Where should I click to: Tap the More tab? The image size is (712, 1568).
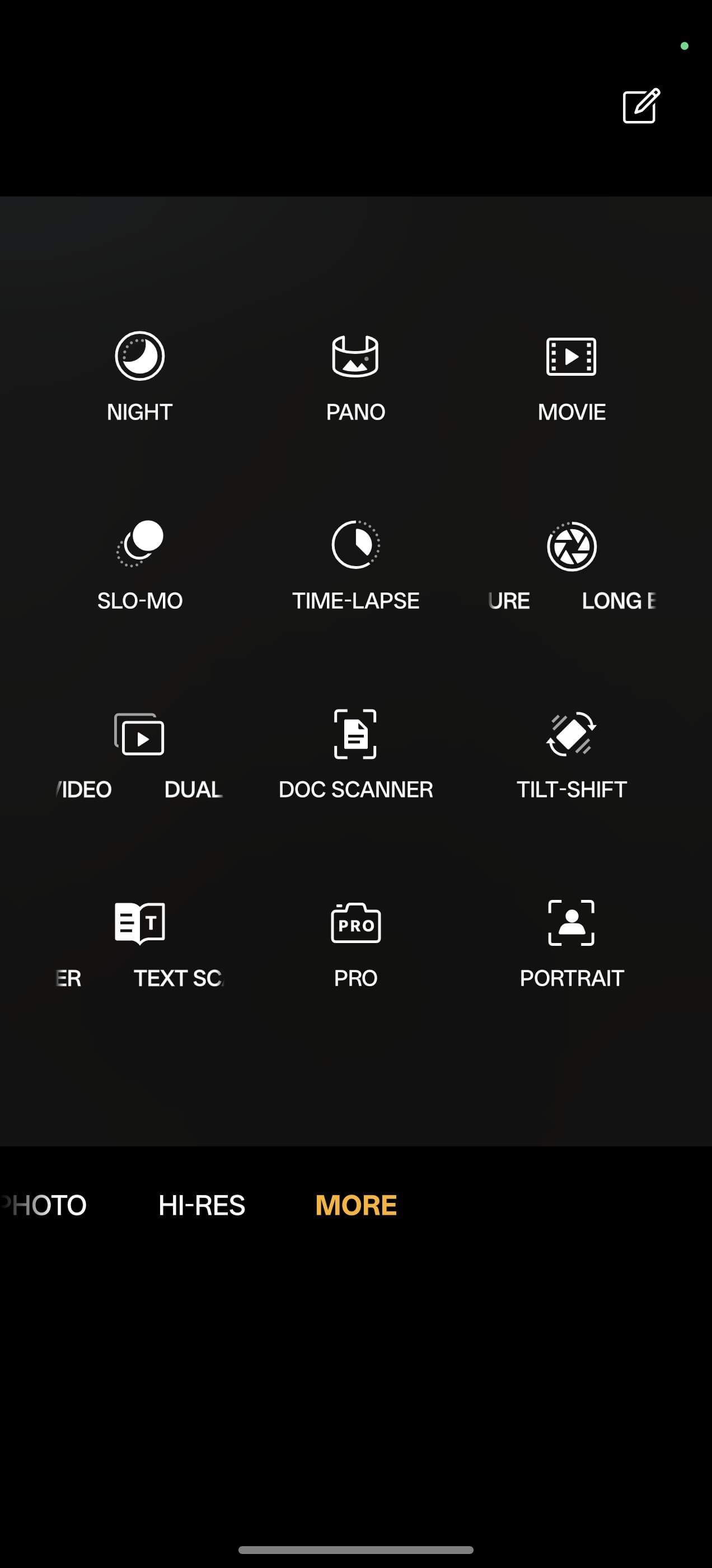click(356, 1205)
